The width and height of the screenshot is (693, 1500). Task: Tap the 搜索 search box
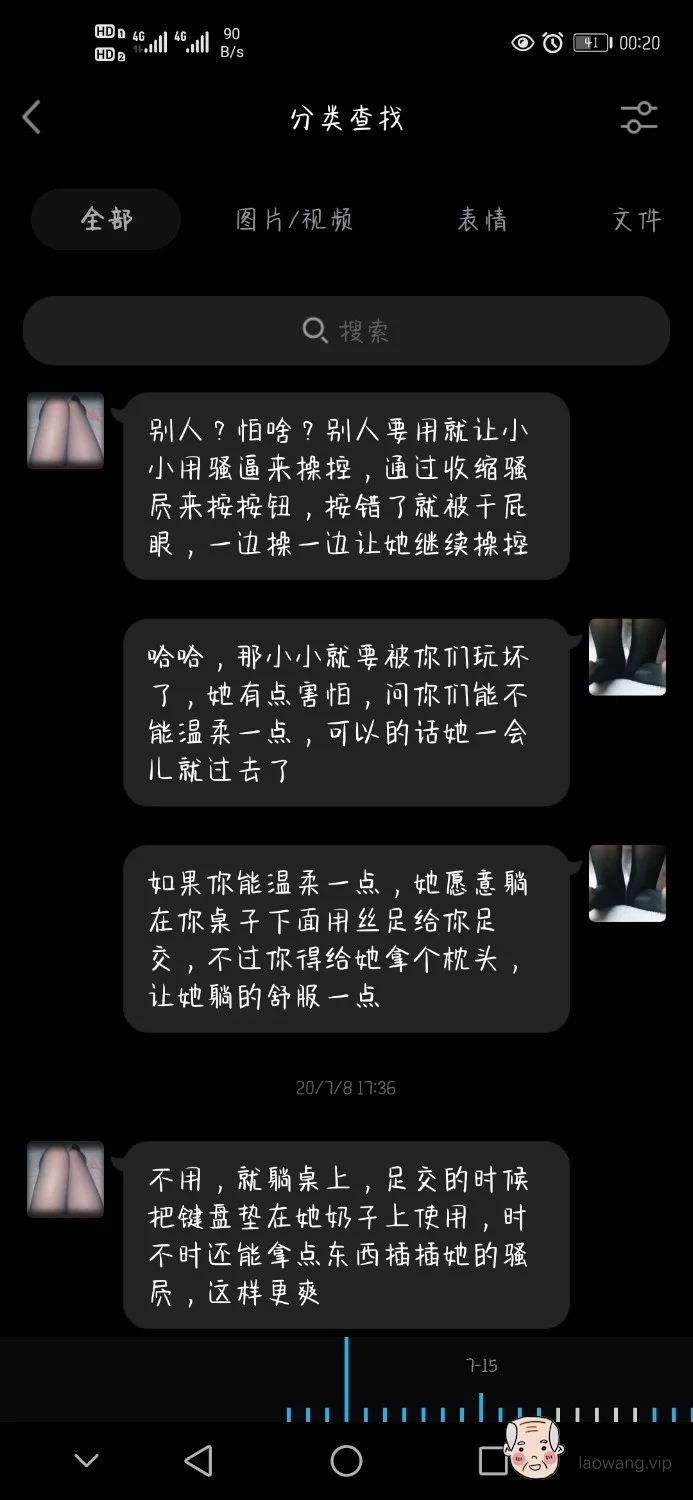pyautogui.click(x=346, y=331)
